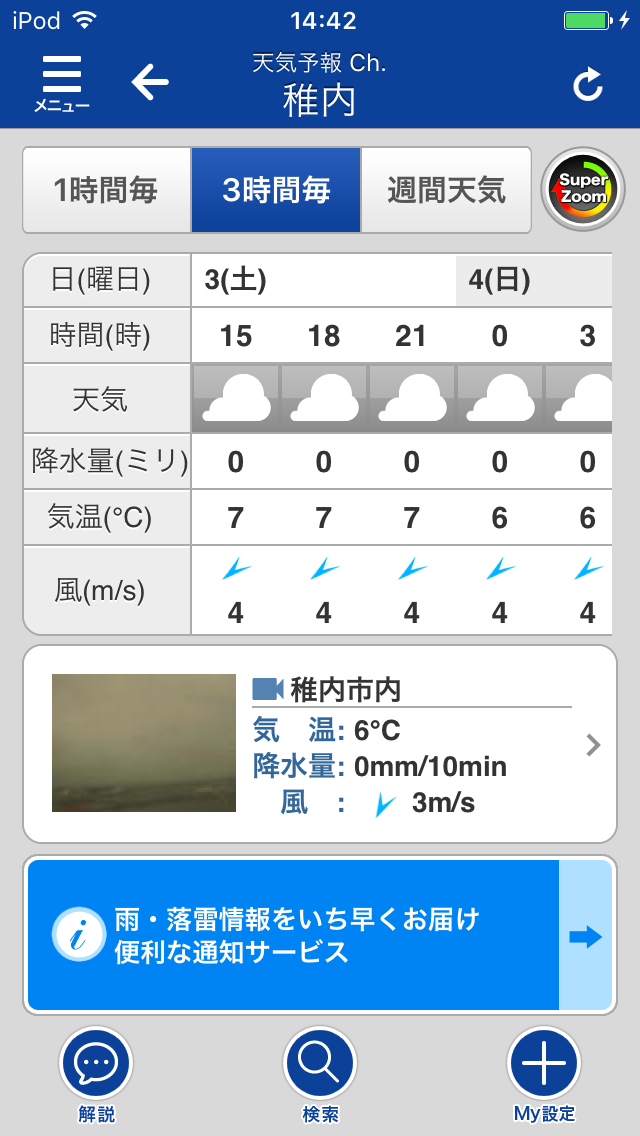Switch to the 週間天気 tab
The height and width of the screenshot is (1136, 640).
(x=446, y=190)
